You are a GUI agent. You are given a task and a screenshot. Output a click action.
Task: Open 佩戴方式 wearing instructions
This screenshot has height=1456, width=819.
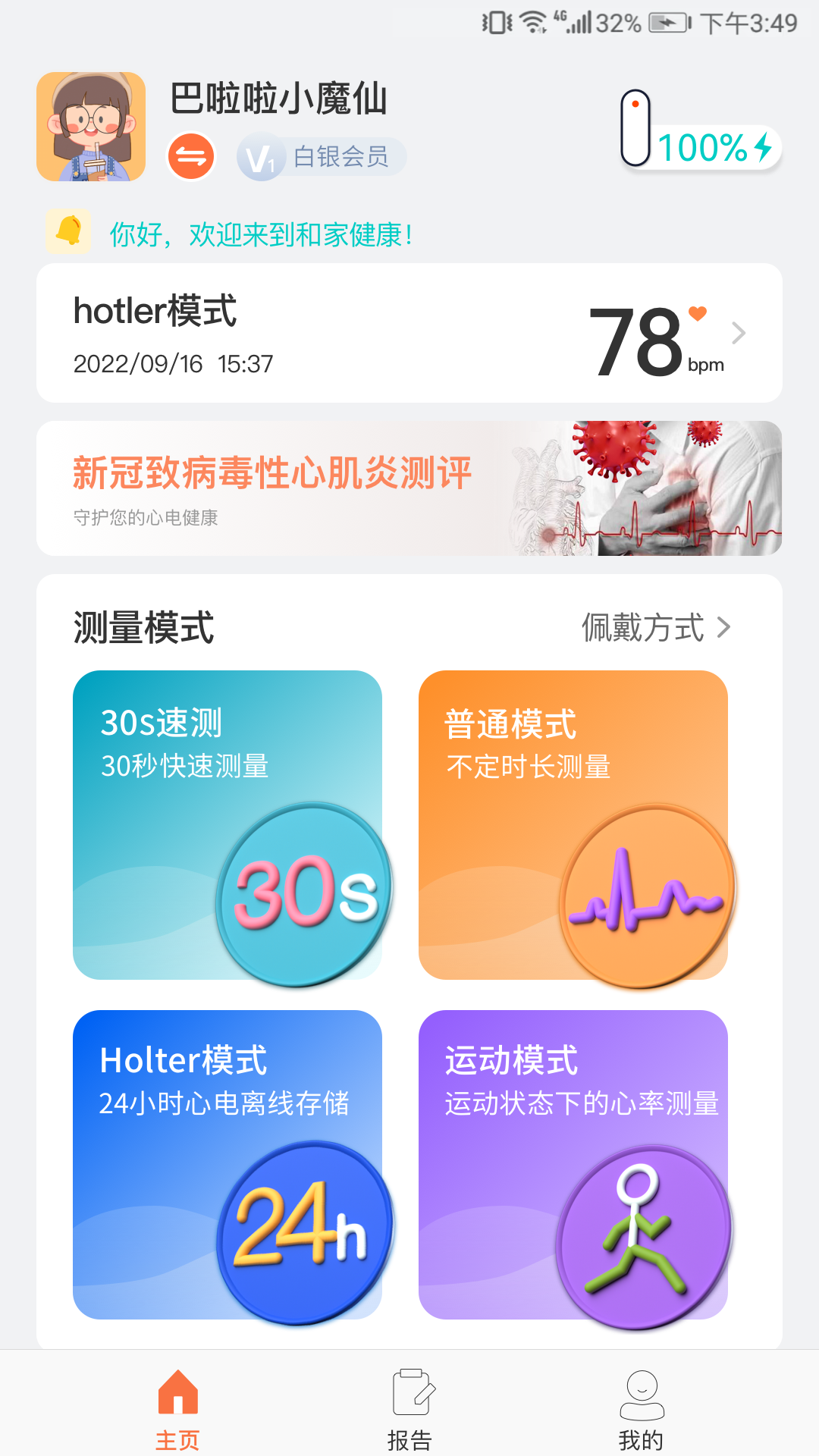point(655,628)
